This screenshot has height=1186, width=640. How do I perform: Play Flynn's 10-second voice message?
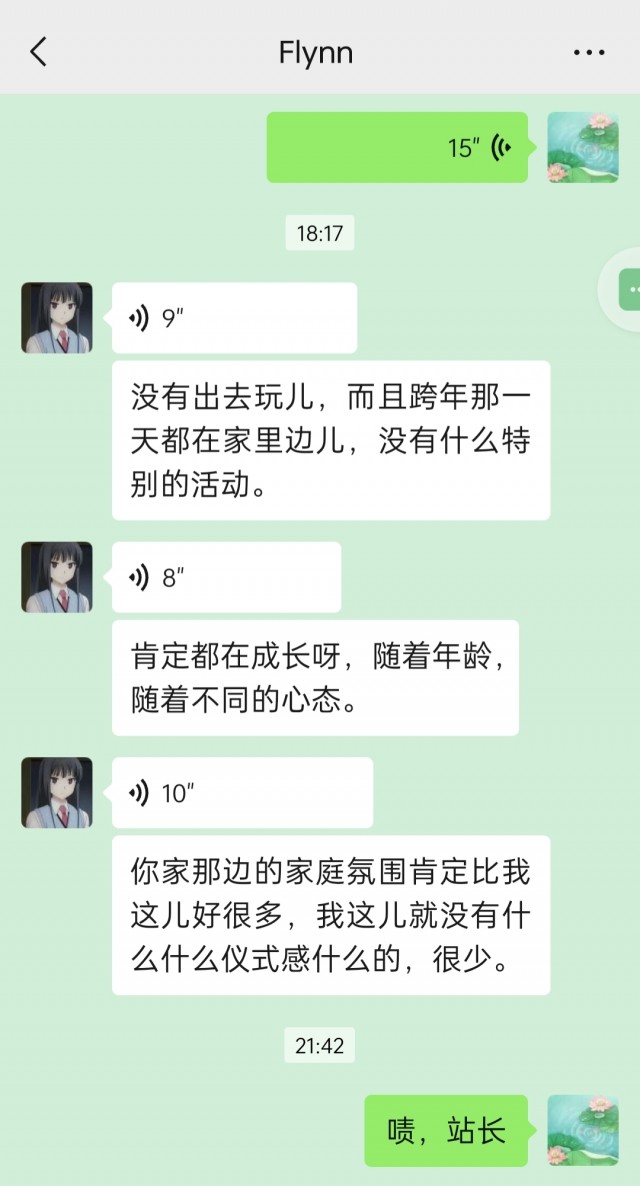pos(242,793)
